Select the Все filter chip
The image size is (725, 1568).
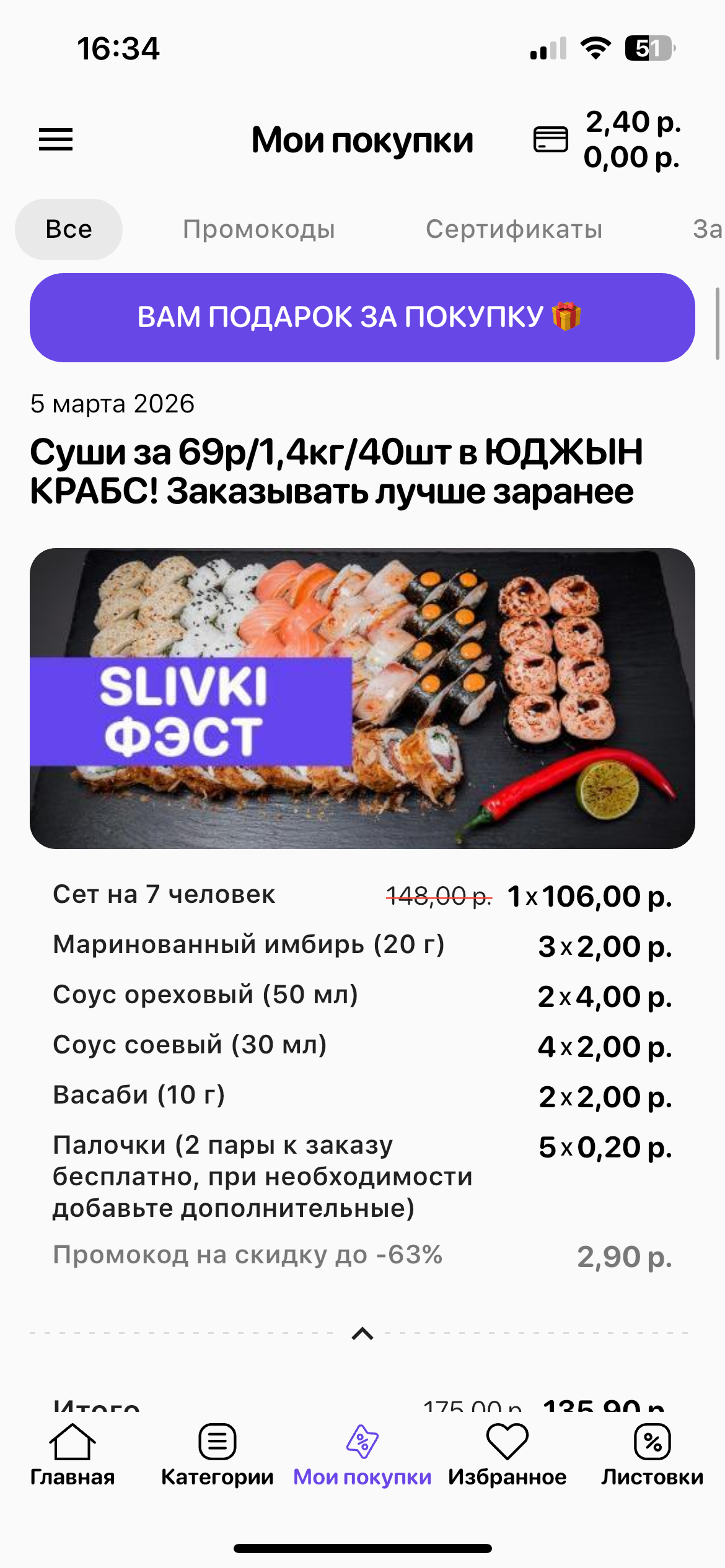pyautogui.click(x=69, y=229)
